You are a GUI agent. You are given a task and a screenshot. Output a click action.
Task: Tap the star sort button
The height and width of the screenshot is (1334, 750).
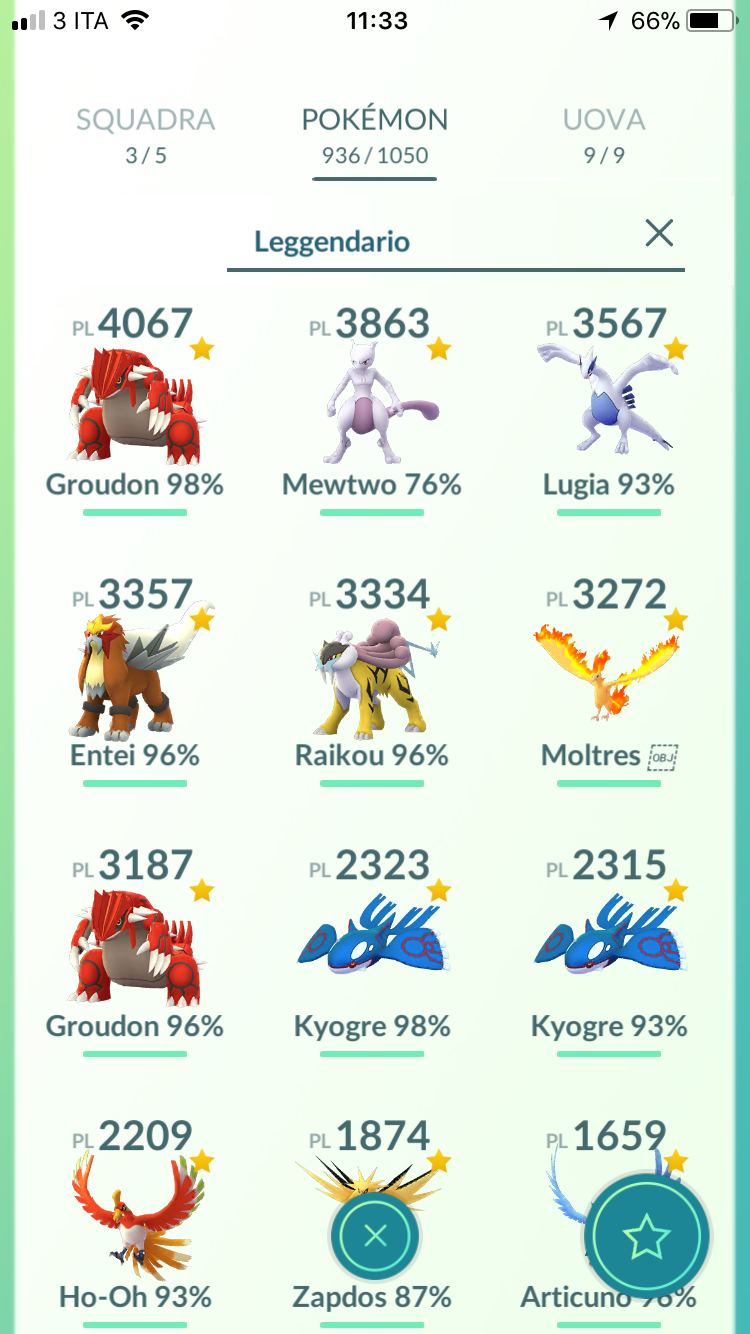click(x=647, y=1237)
